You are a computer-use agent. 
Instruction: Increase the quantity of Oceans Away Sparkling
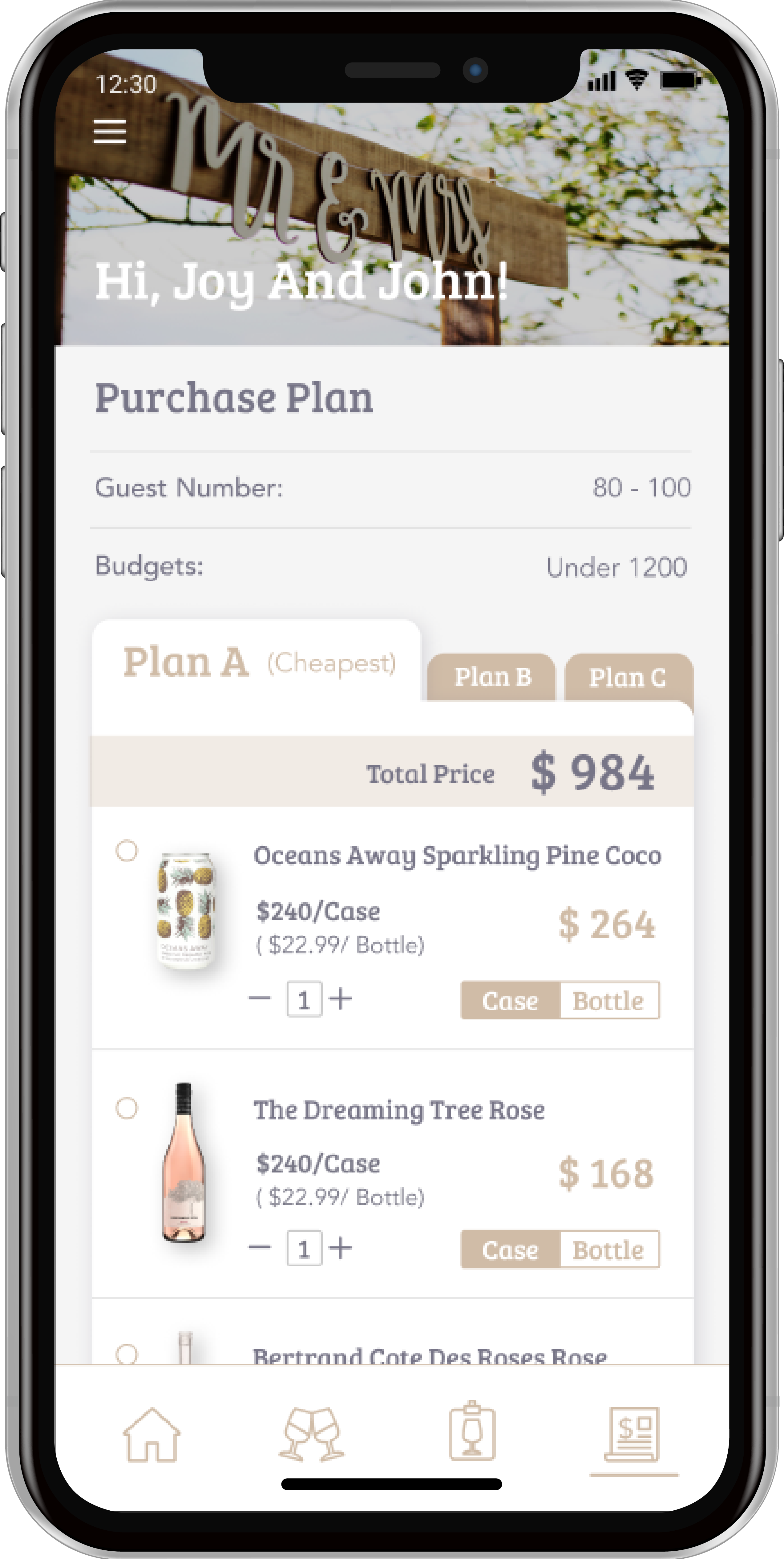[341, 998]
